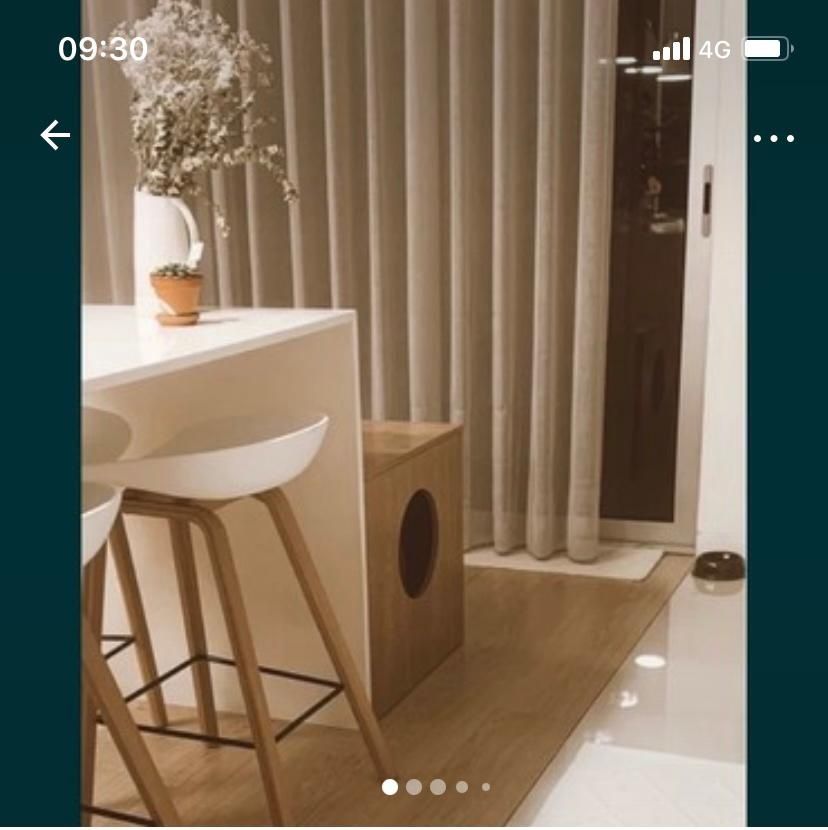This screenshot has width=828, height=830.
Task: Open the room photo in full view
Action: (414, 420)
